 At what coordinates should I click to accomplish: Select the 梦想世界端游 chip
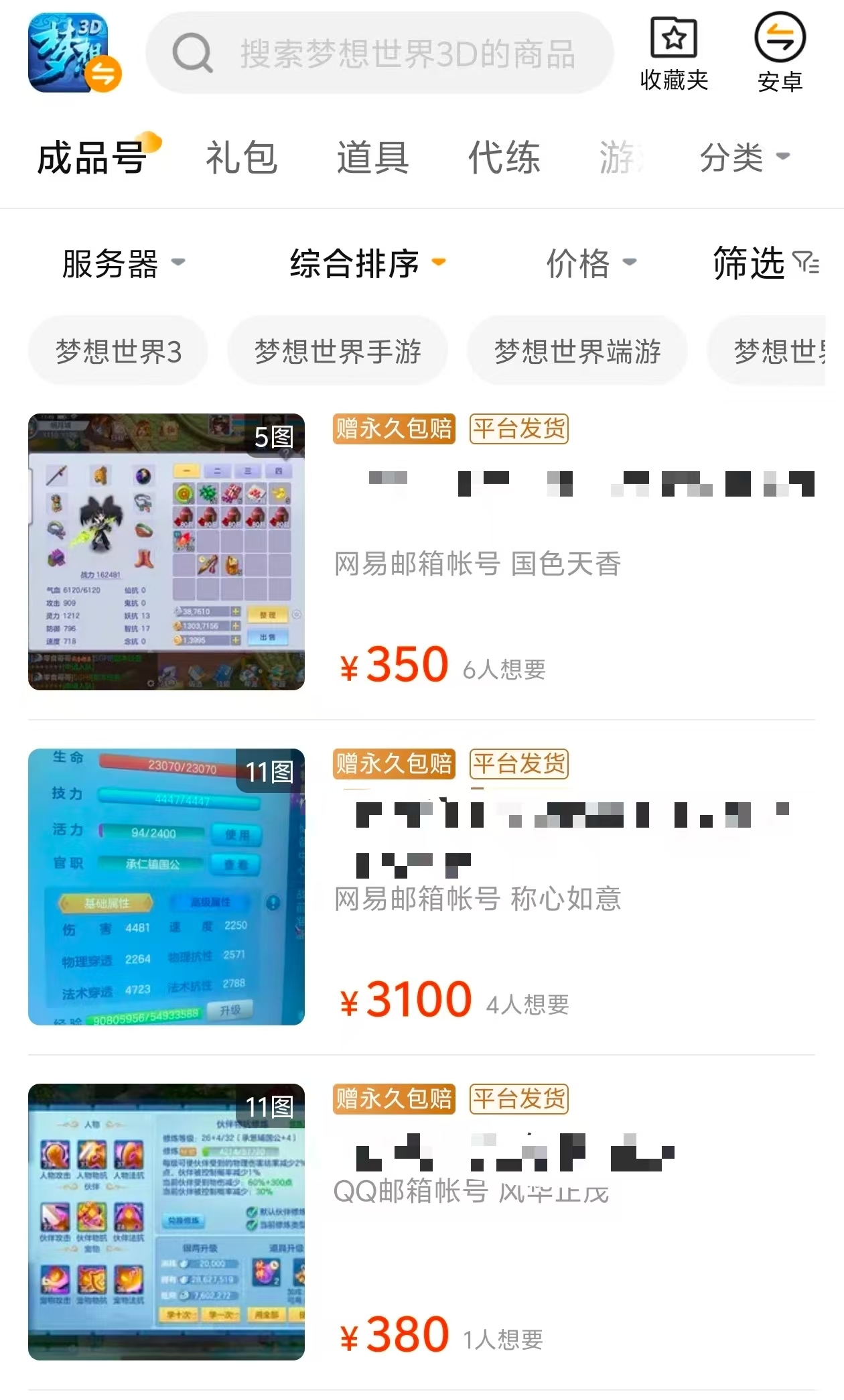click(x=577, y=351)
